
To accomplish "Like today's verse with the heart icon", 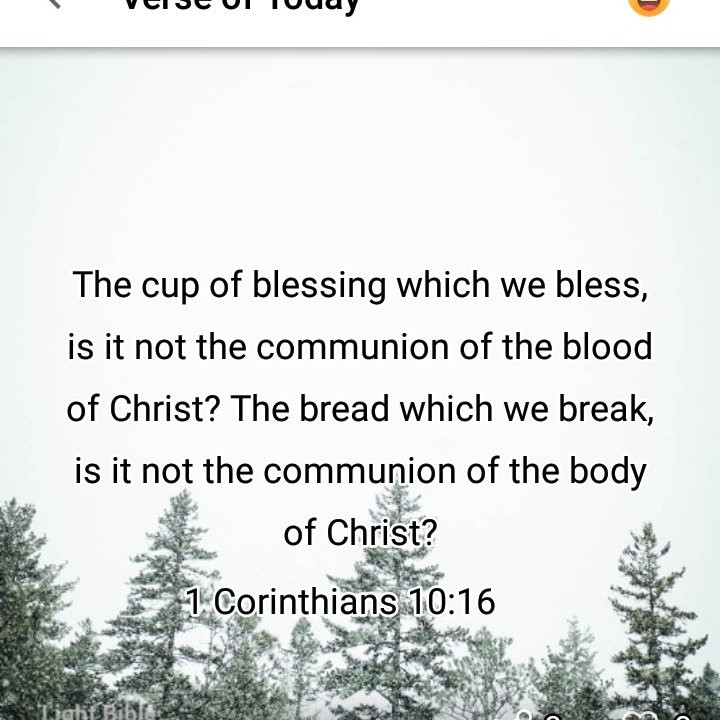I will tap(636, 714).
